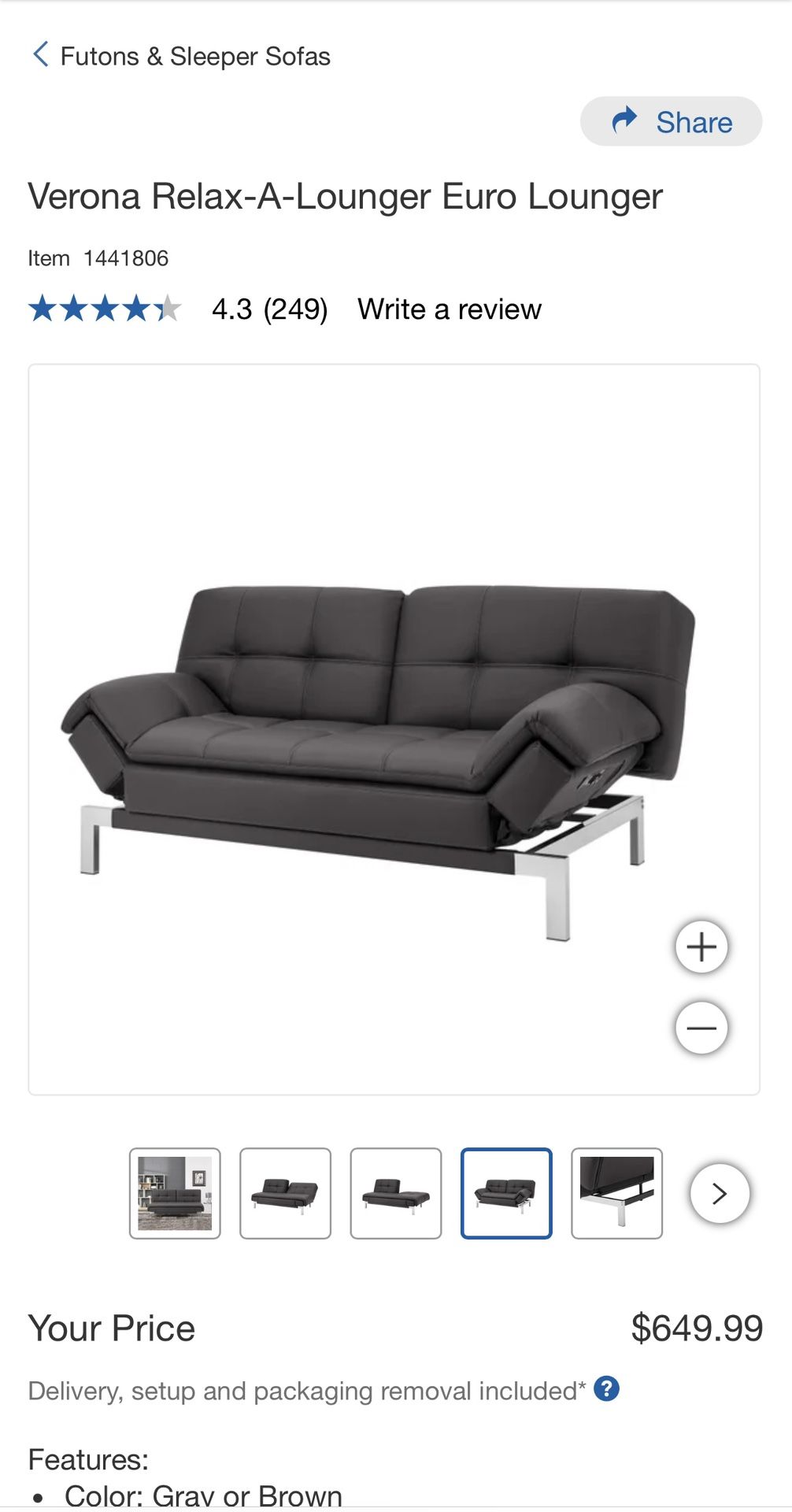Image resolution: width=792 pixels, height=1512 pixels.
Task: Advance the image carousel with right chevron
Action: click(x=719, y=1193)
